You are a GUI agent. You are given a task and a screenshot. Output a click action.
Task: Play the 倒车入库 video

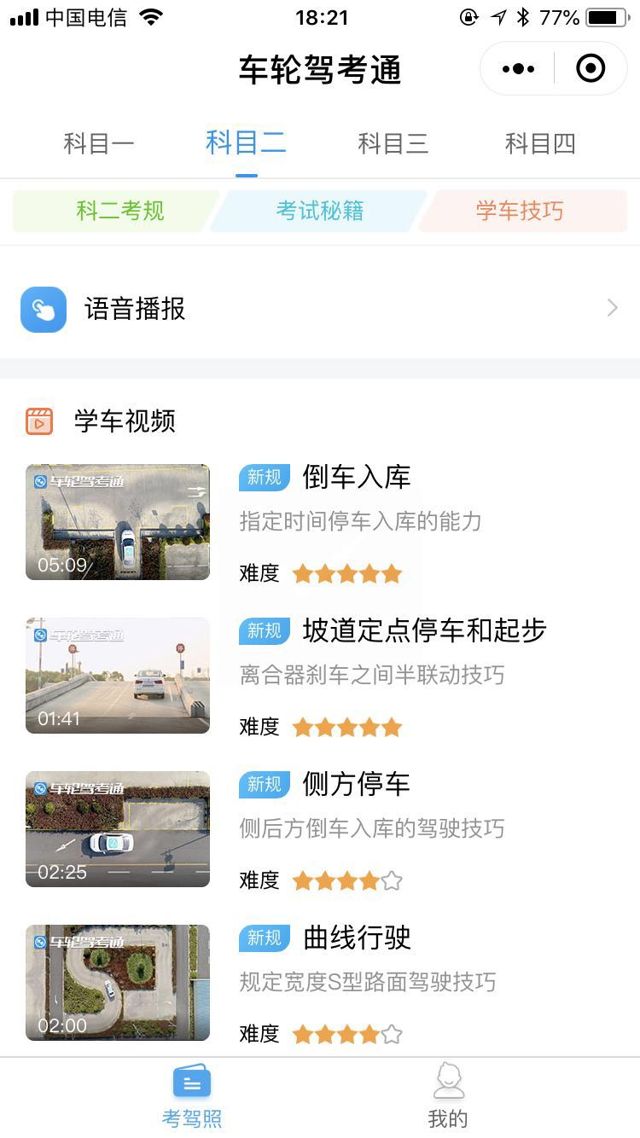(x=118, y=522)
